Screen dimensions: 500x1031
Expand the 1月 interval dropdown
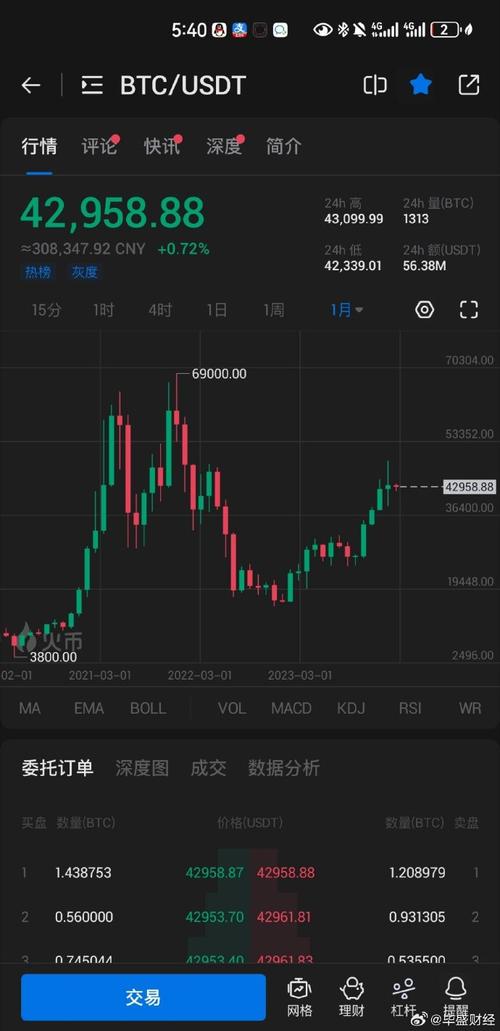[x=347, y=310]
